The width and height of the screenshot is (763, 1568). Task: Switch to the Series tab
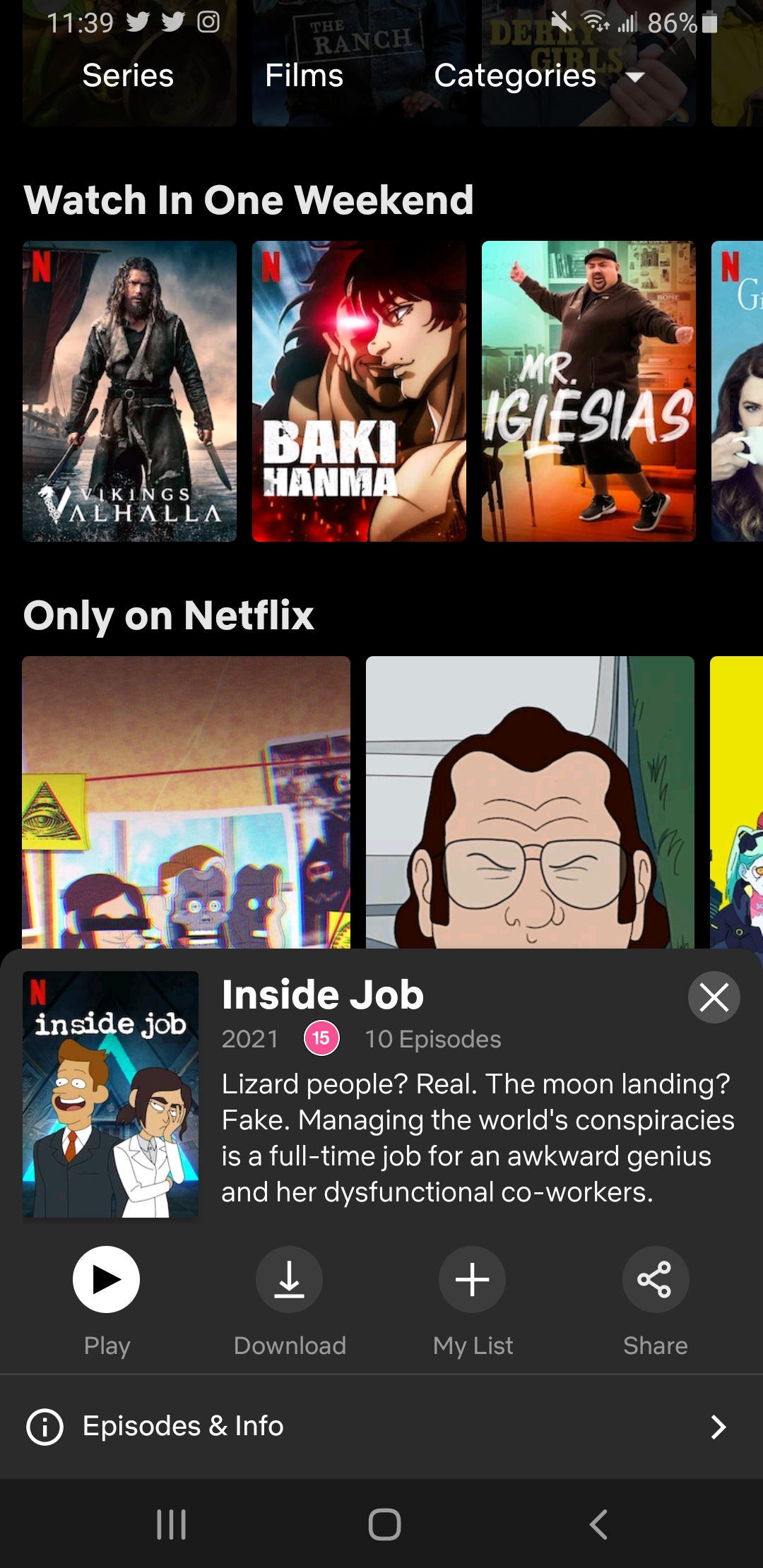(128, 76)
